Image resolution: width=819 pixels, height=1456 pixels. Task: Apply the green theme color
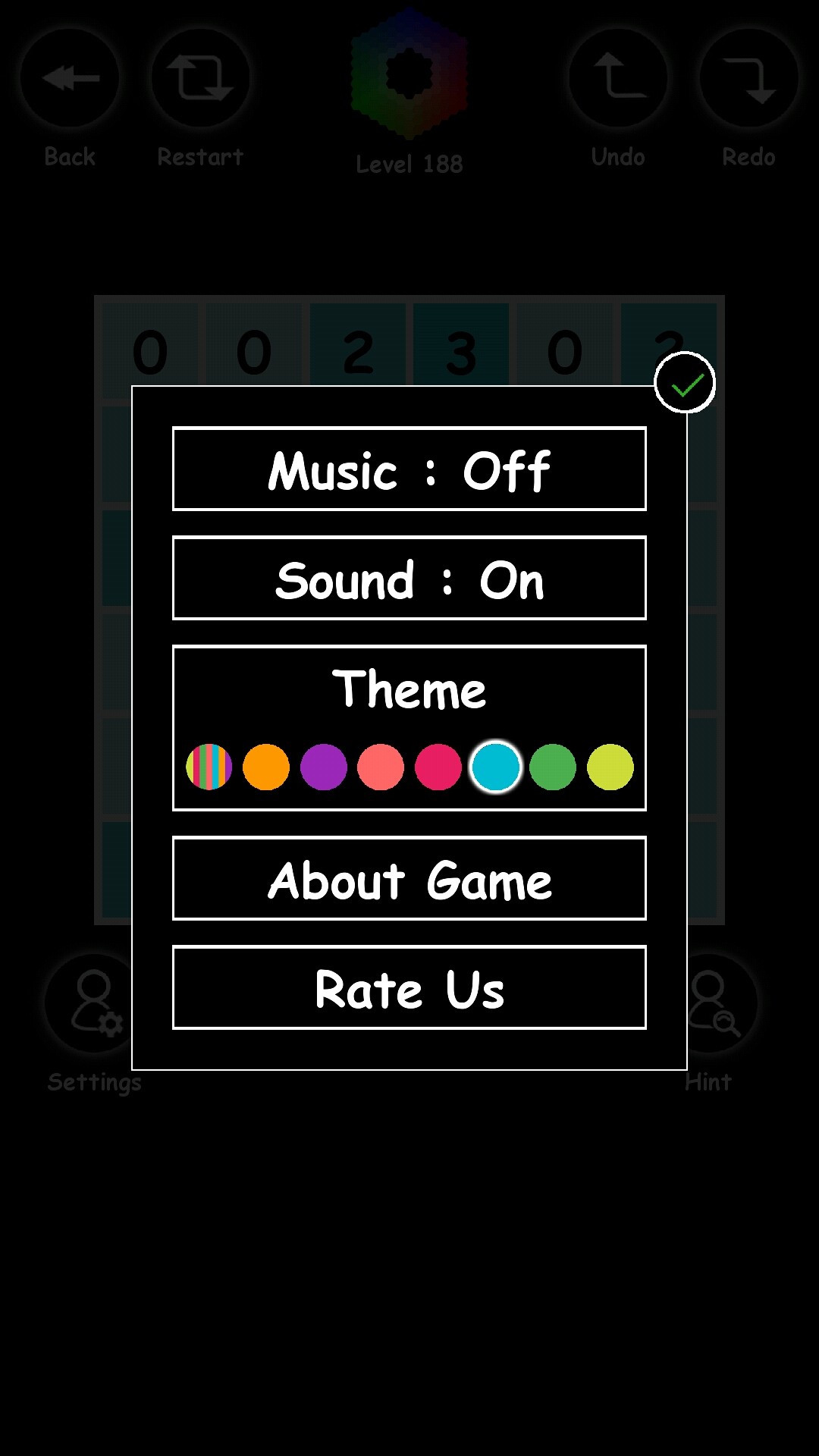tap(553, 767)
